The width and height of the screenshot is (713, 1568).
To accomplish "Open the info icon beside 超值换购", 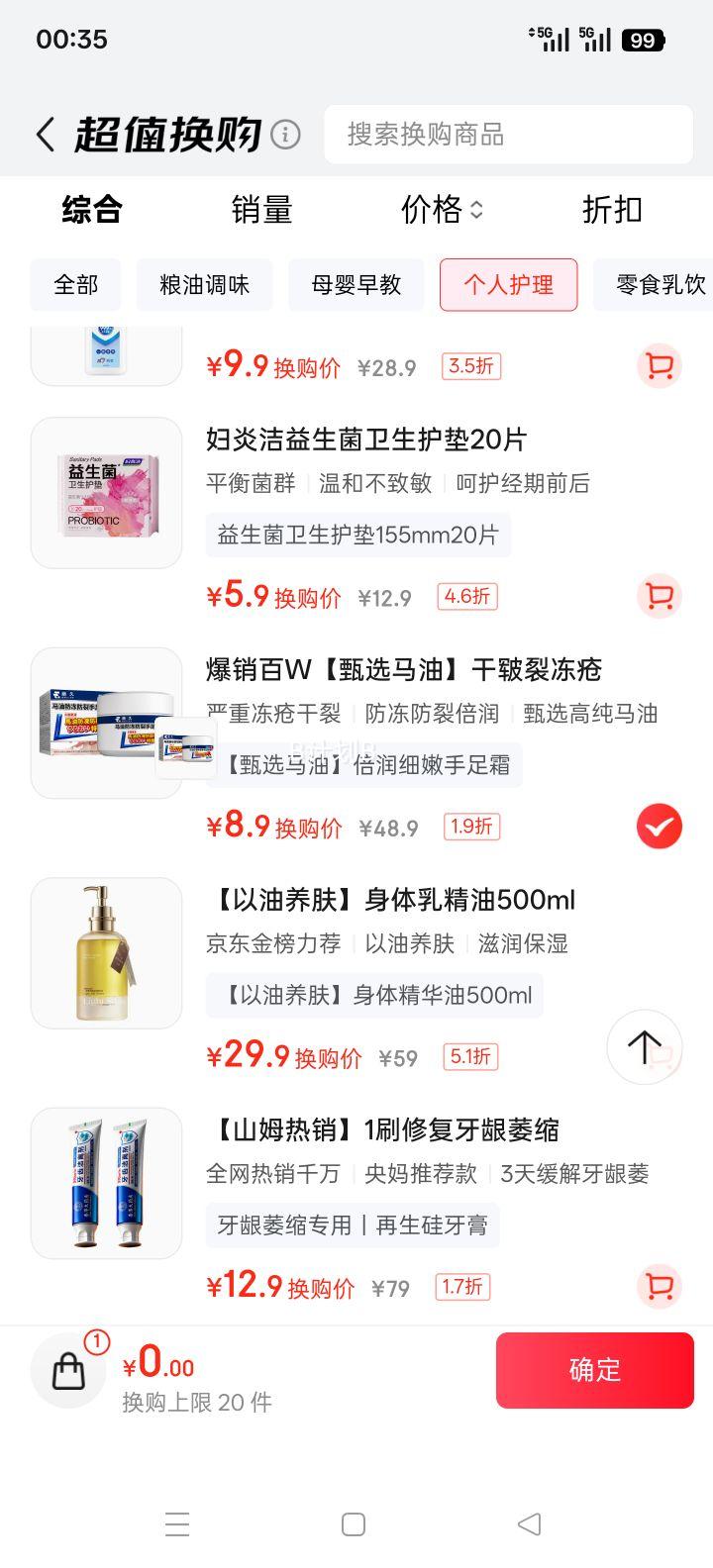I will pos(285,135).
